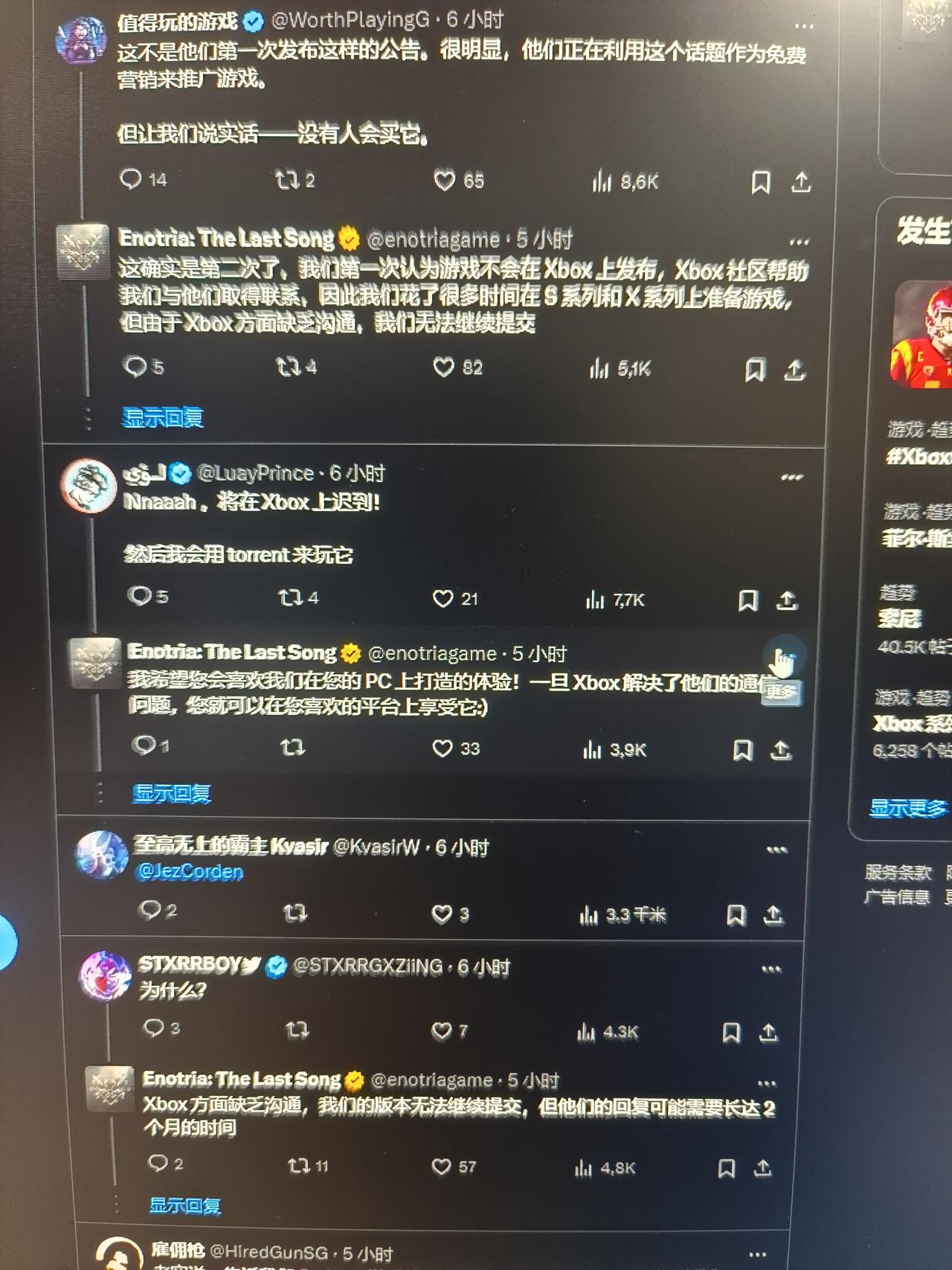Bookmark Kvasir's reply

(736, 915)
